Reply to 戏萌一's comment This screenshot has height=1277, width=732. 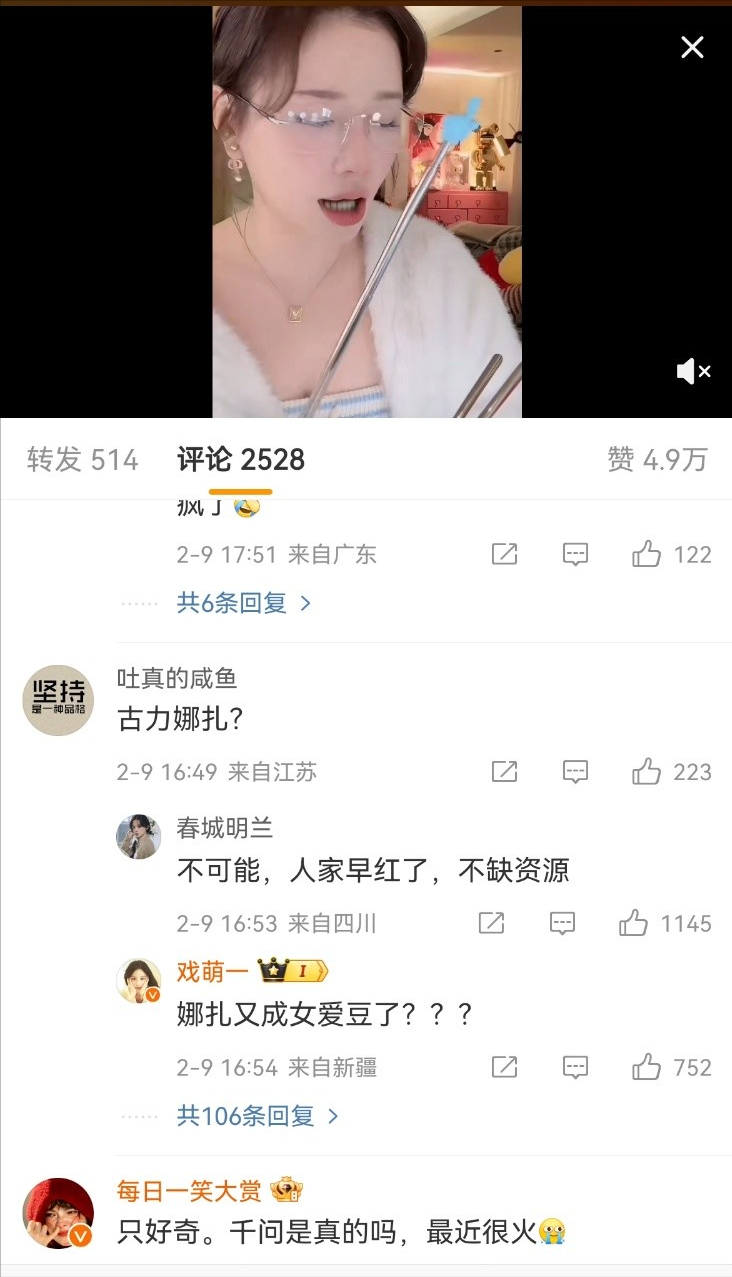tap(575, 1068)
